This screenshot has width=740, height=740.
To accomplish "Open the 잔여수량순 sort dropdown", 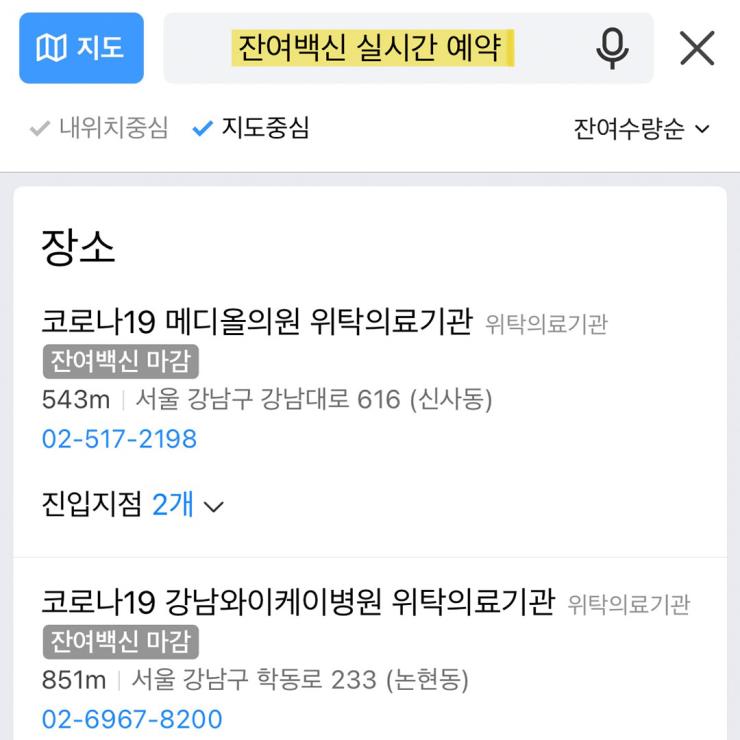I will coord(641,129).
